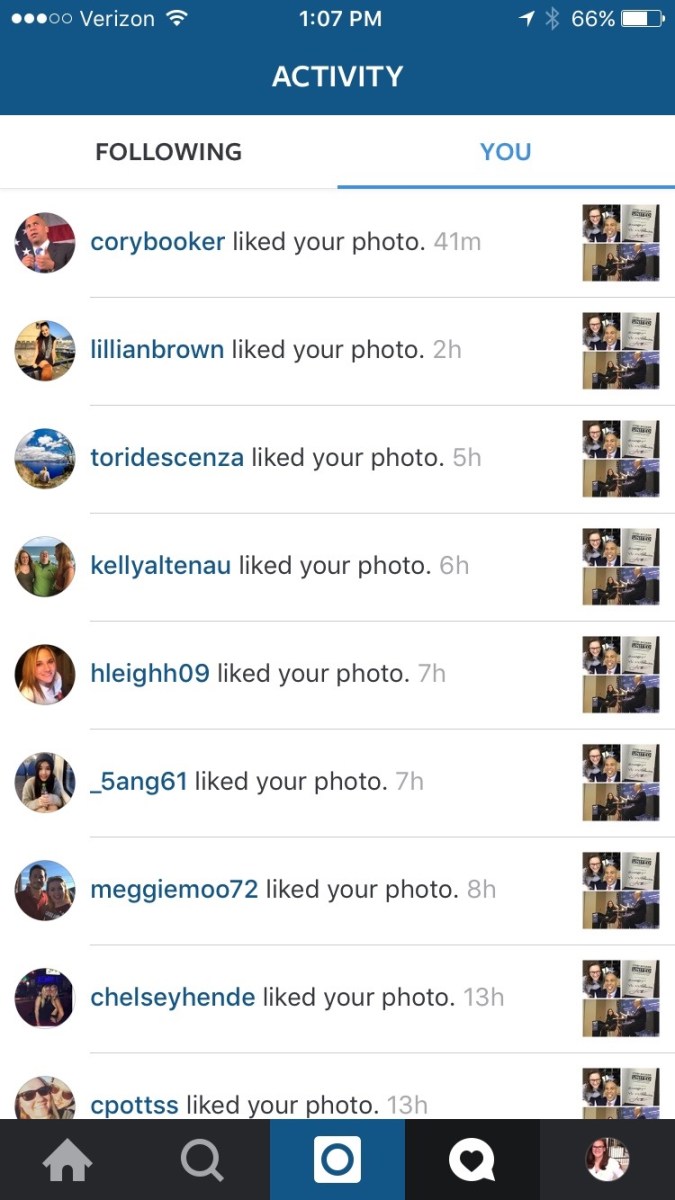Select the You tab

tap(505, 152)
